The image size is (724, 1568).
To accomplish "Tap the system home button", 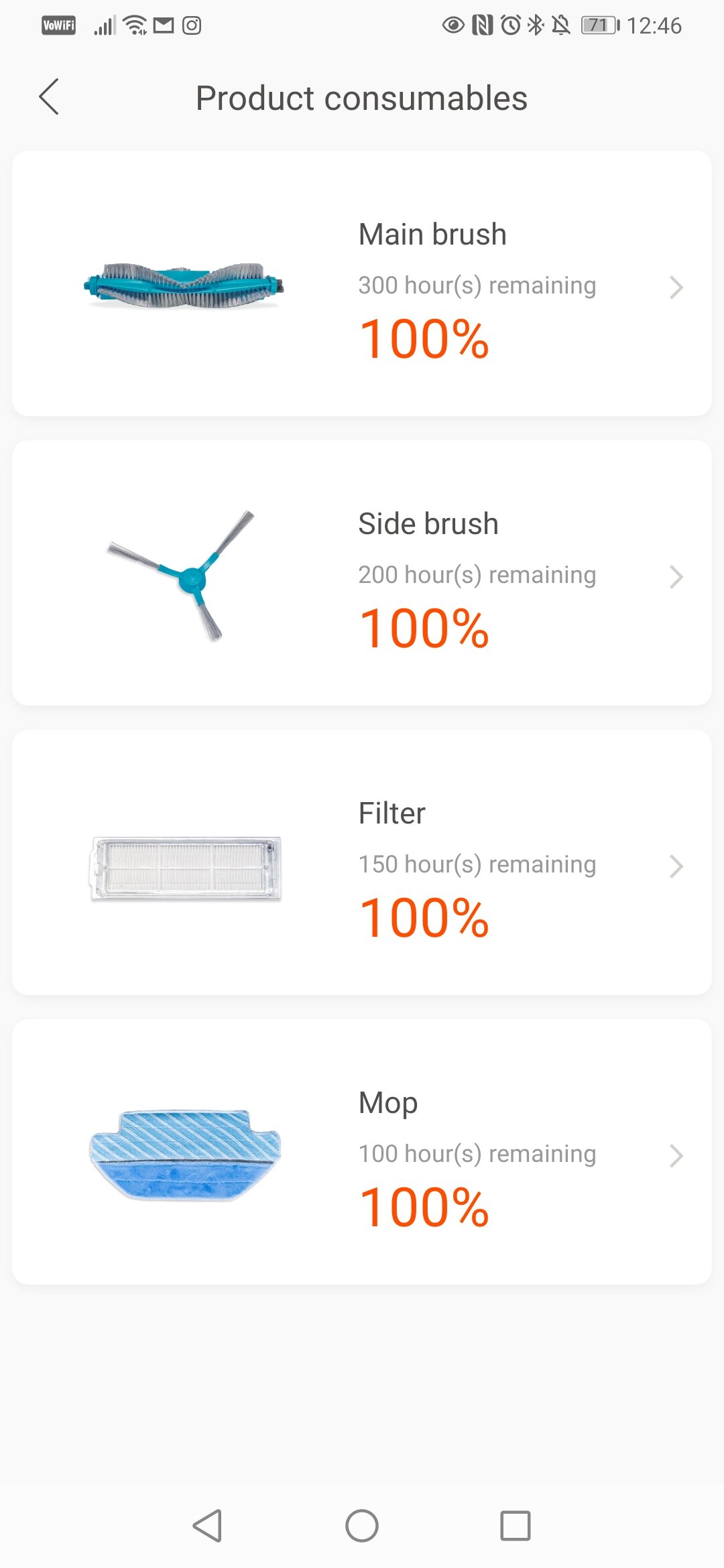I will click(362, 1526).
